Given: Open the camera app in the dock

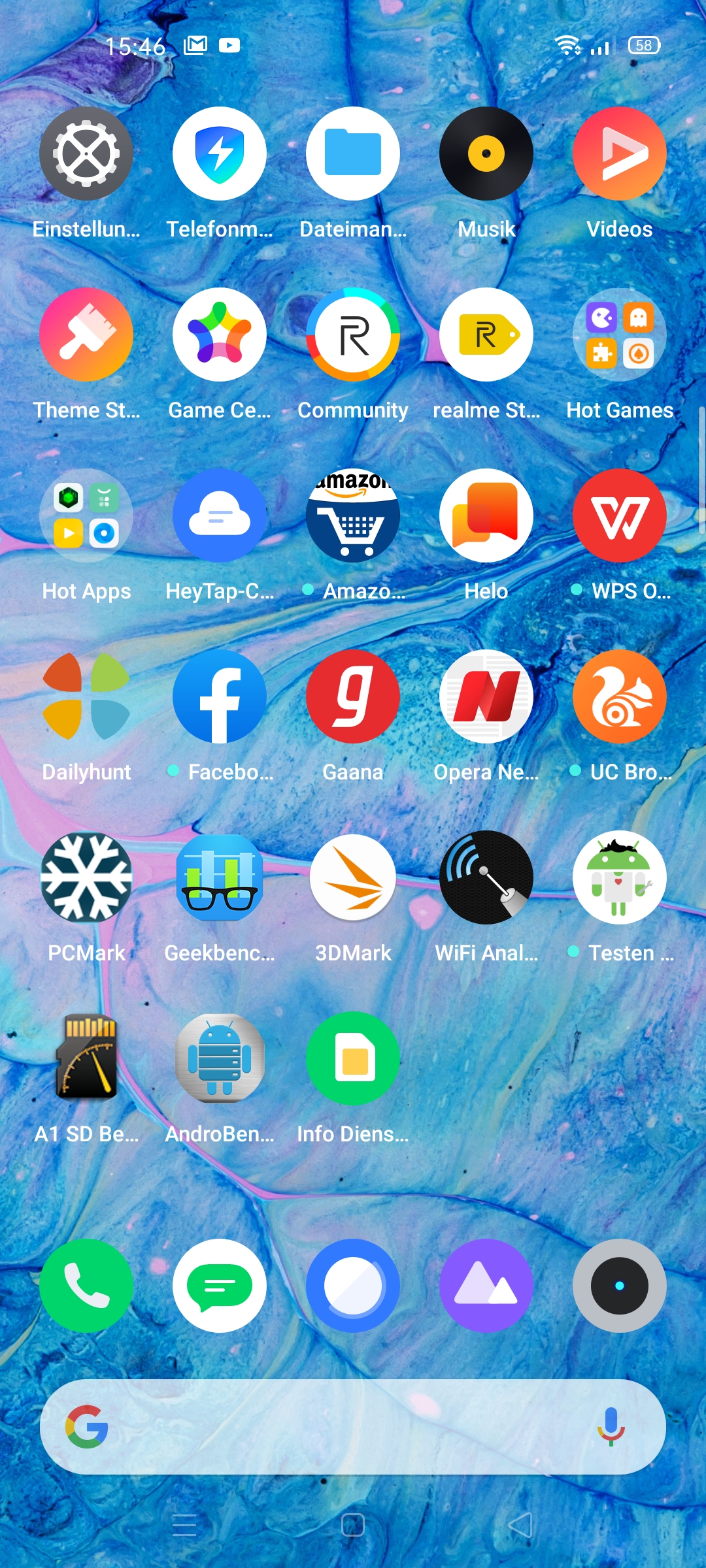Looking at the screenshot, I should (x=620, y=1286).
